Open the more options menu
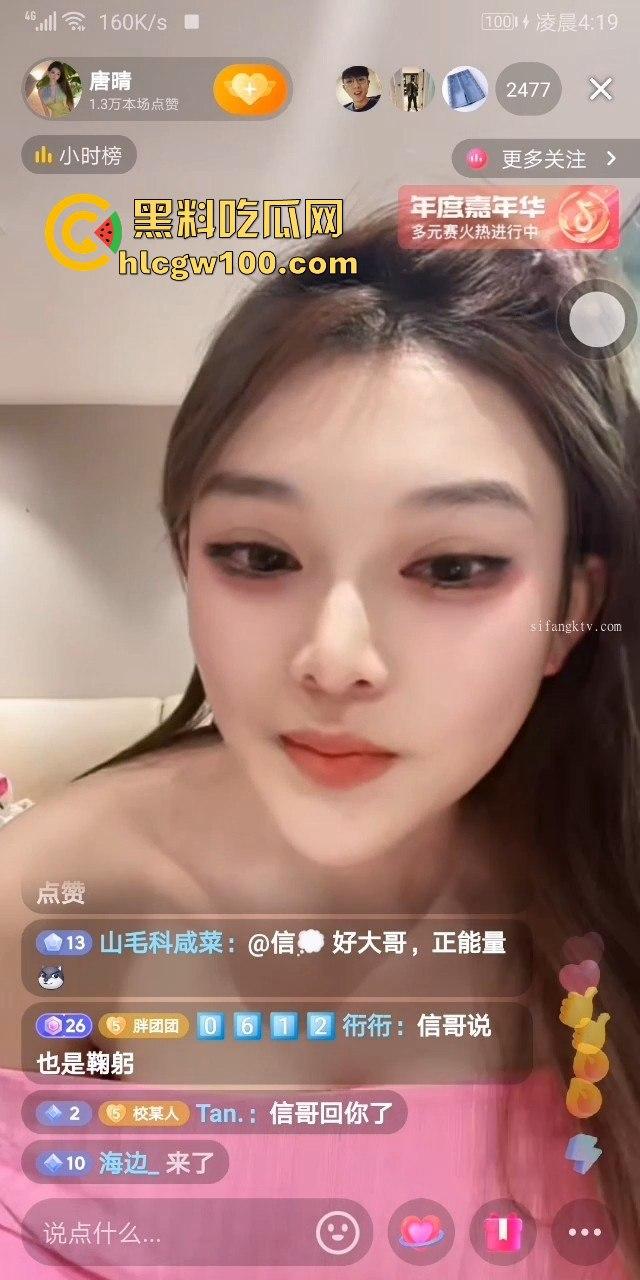This screenshot has height=1280, width=640. click(x=584, y=1233)
